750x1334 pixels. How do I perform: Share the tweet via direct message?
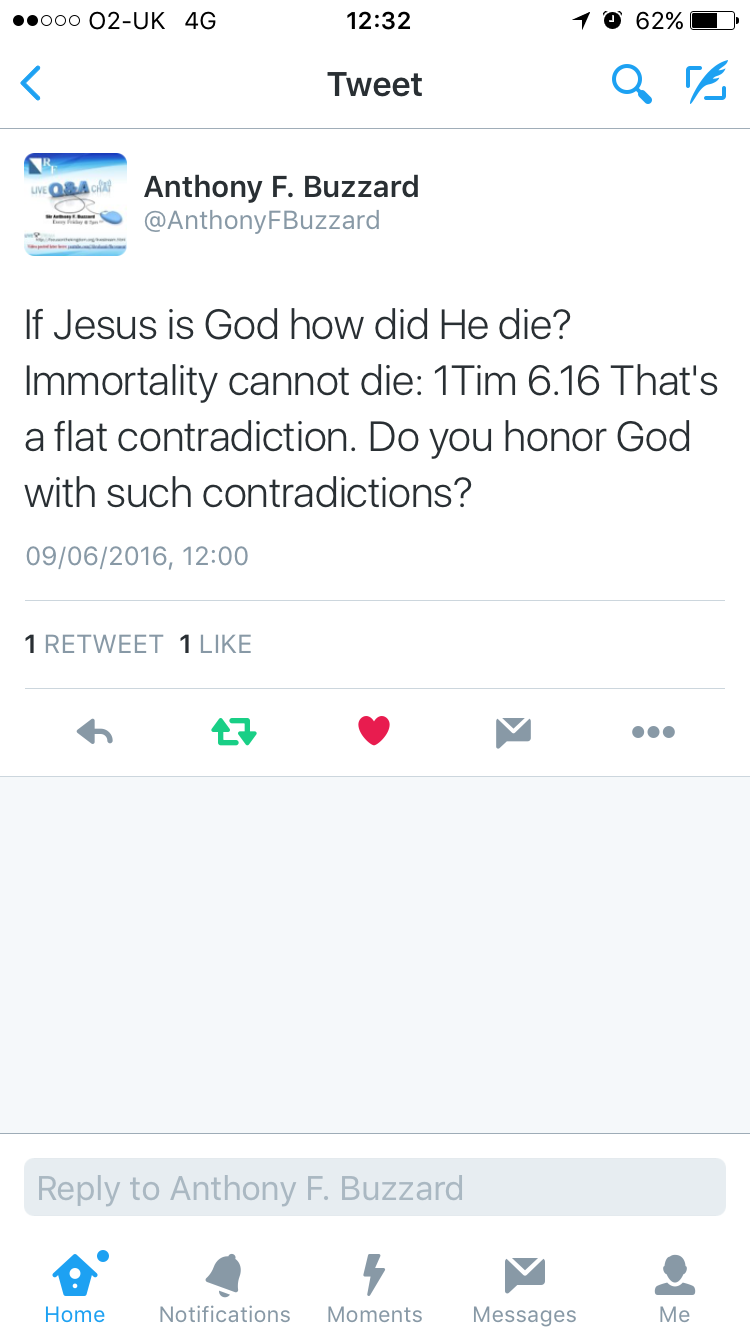pos(513,733)
